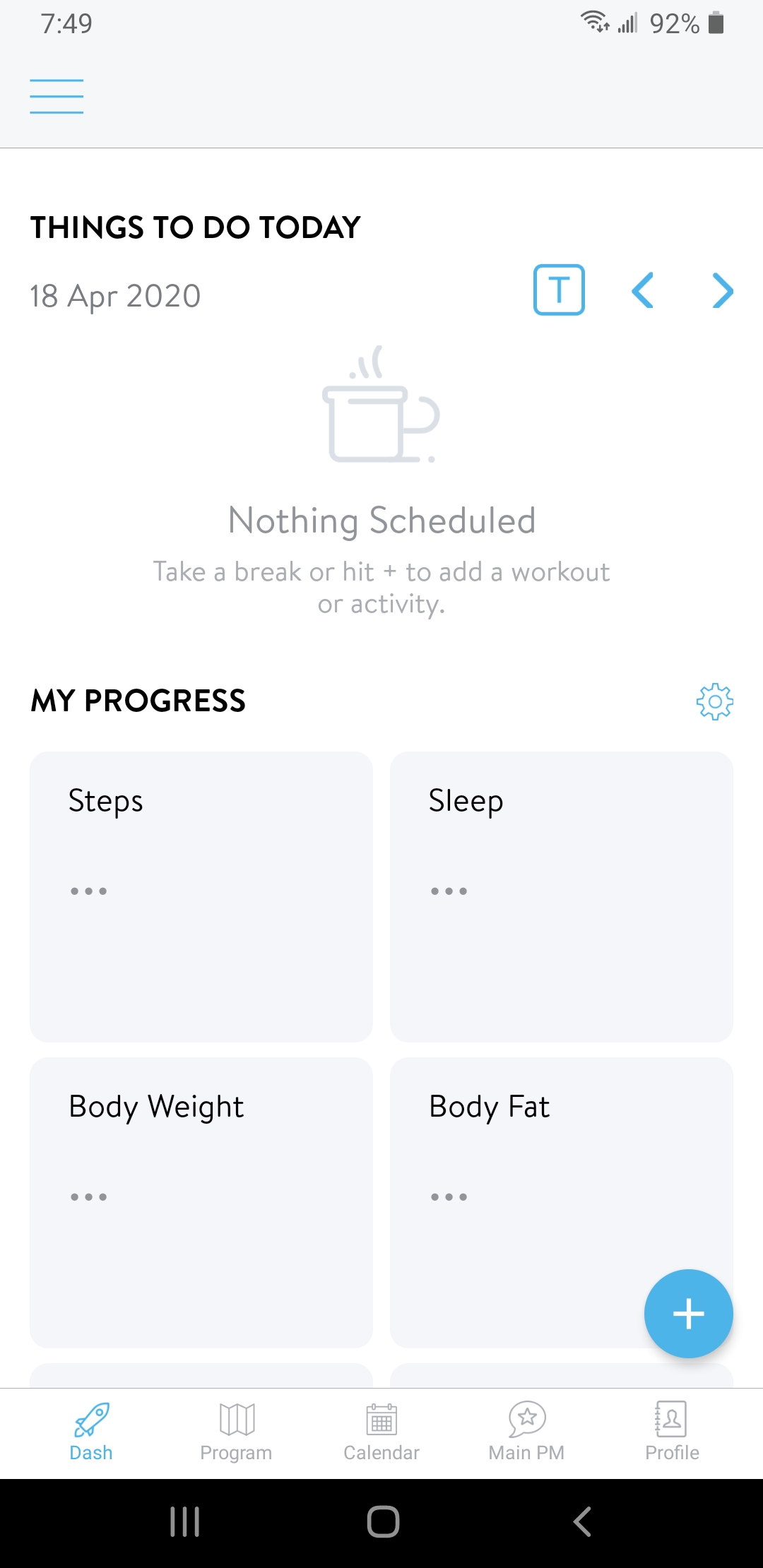Open My Progress settings gear
Viewport: 763px width, 1568px height.
tap(714, 701)
